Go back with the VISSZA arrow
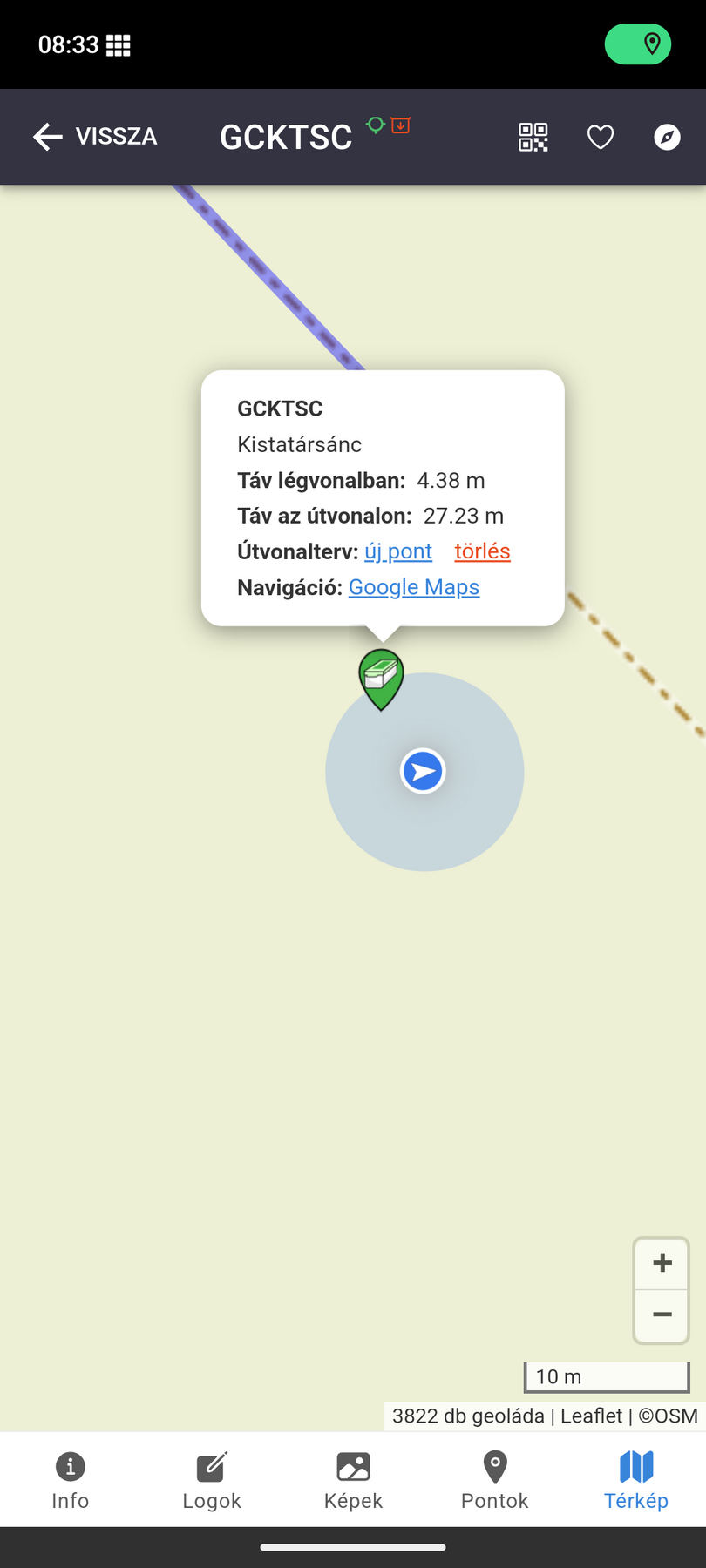This screenshot has height=1568, width=706. [94, 137]
